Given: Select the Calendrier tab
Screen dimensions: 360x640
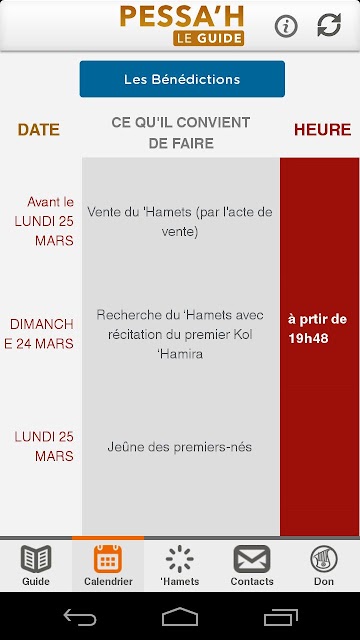Looking at the screenshot, I should (x=108, y=565).
